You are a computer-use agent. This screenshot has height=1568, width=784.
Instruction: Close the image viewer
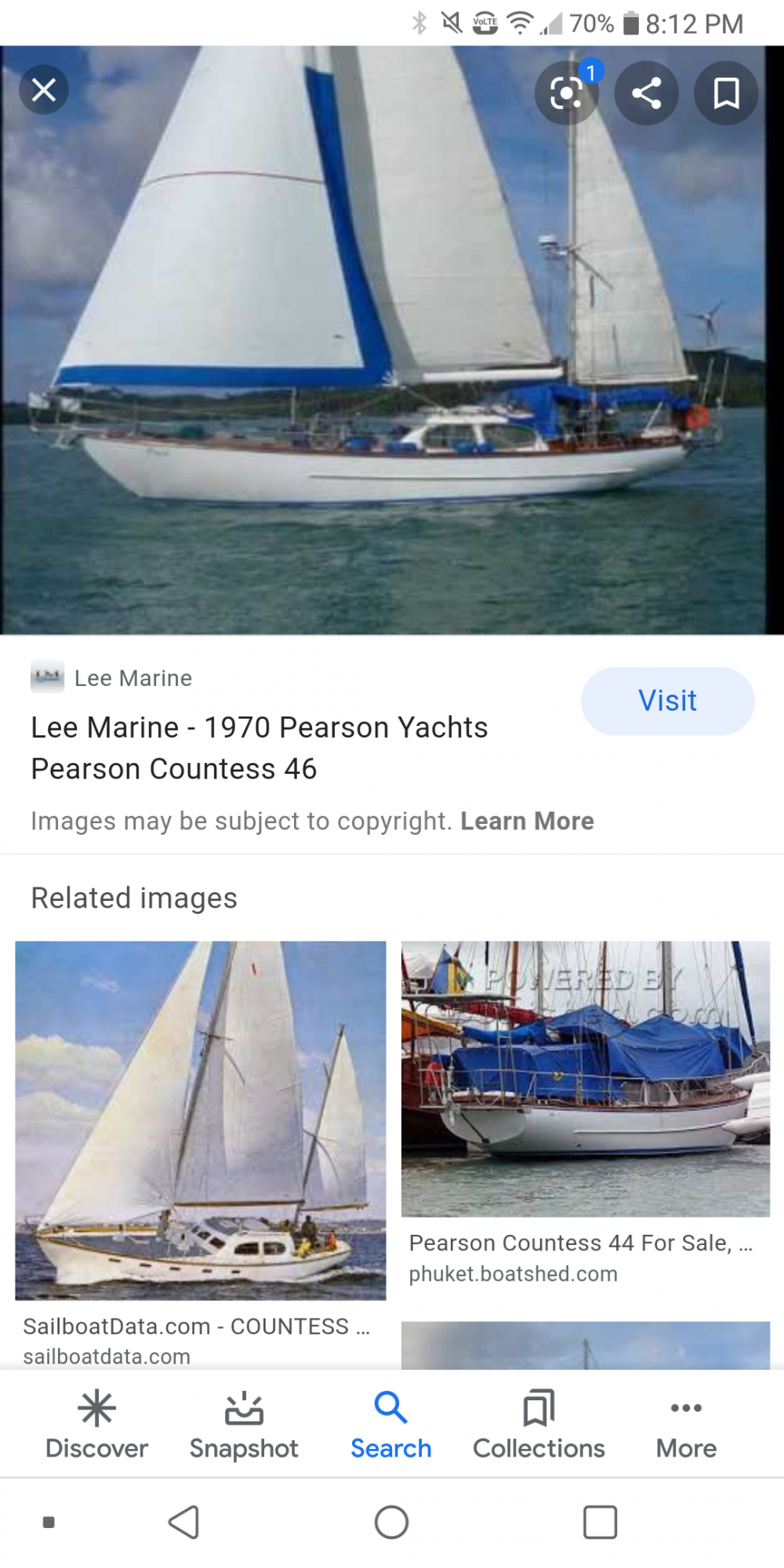pyautogui.click(x=44, y=90)
